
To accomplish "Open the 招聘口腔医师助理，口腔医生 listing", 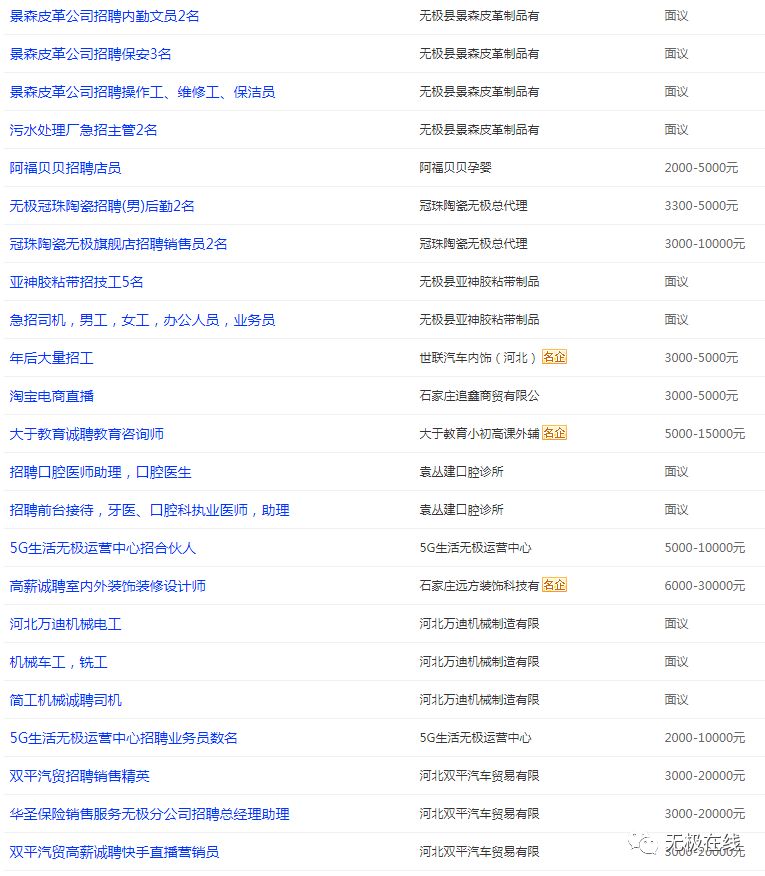I will pos(100,471).
